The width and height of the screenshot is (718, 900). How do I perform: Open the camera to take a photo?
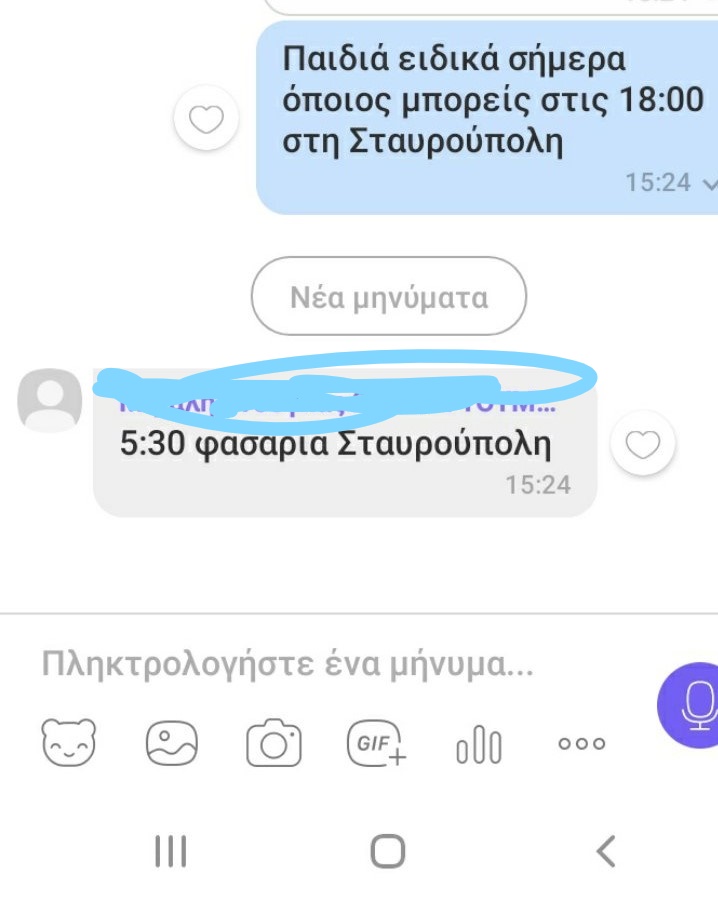pyautogui.click(x=274, y=744)
